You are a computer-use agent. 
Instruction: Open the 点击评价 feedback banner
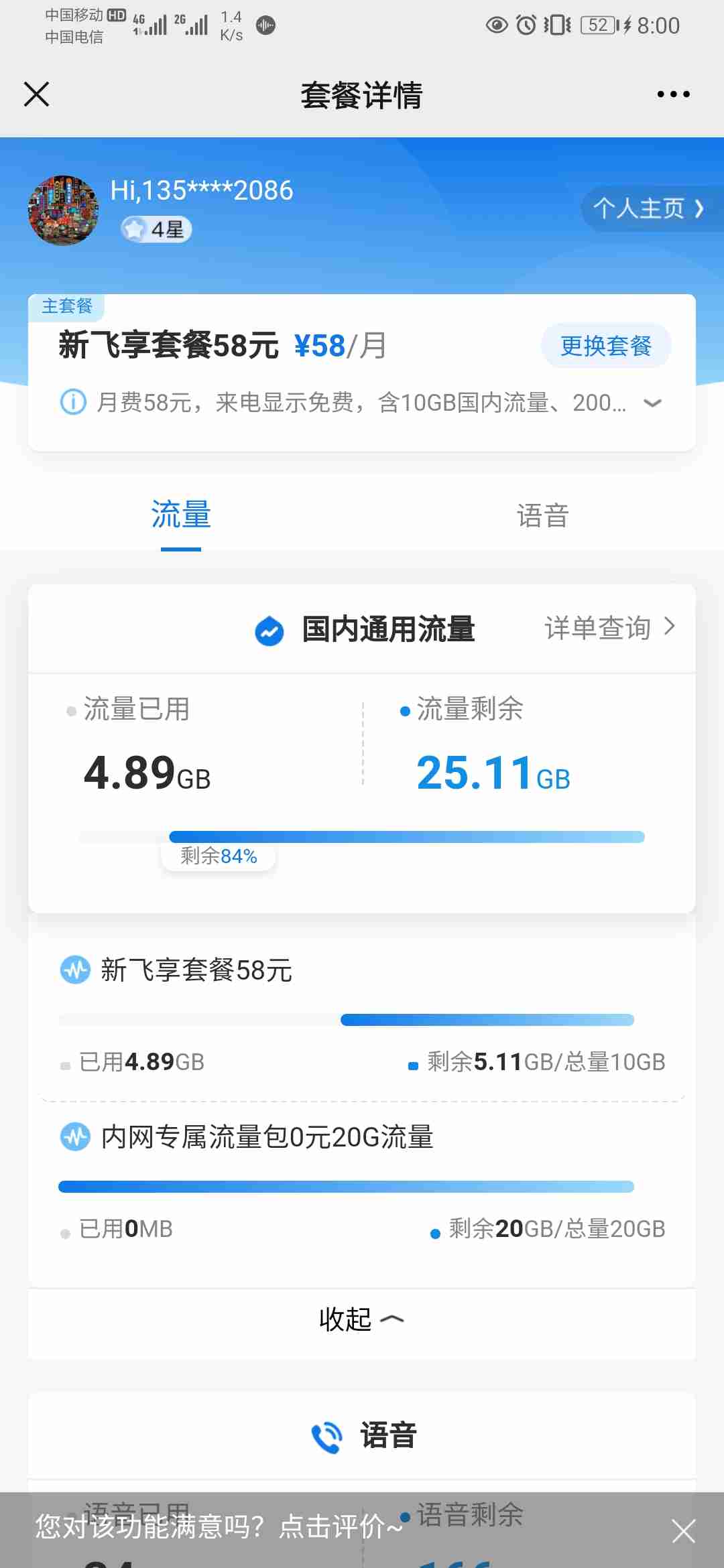219,1527
